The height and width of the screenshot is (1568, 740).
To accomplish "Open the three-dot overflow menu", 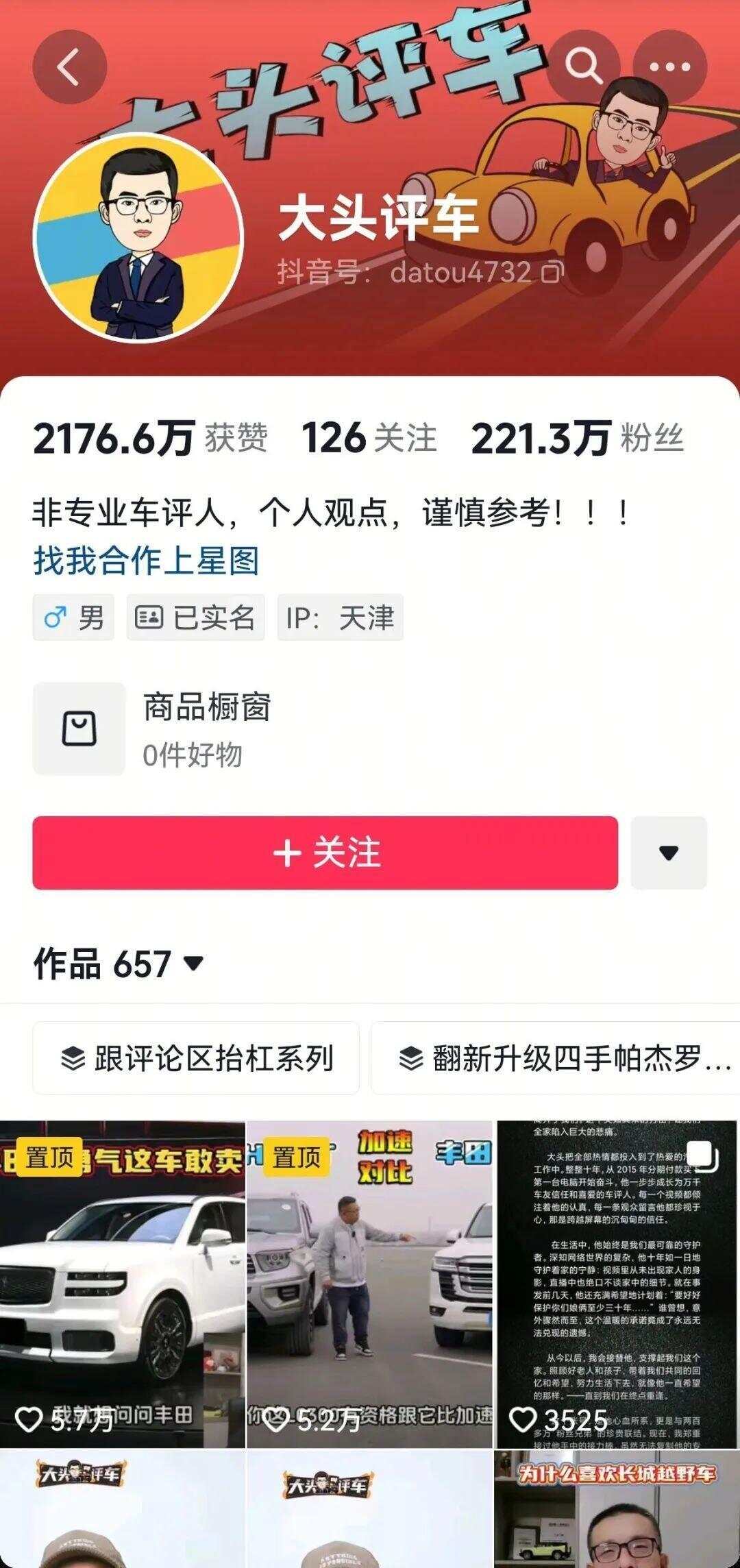I will pyautogui.click(x=669, y=66).
